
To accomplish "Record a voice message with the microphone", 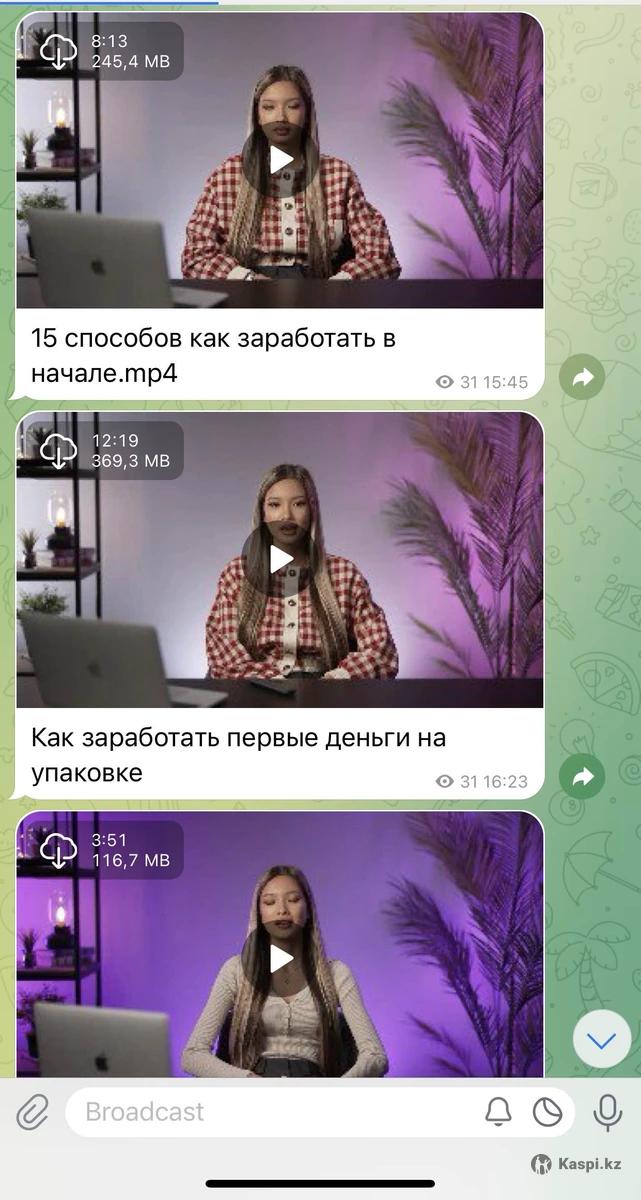I will click(x=606, y=1112).
